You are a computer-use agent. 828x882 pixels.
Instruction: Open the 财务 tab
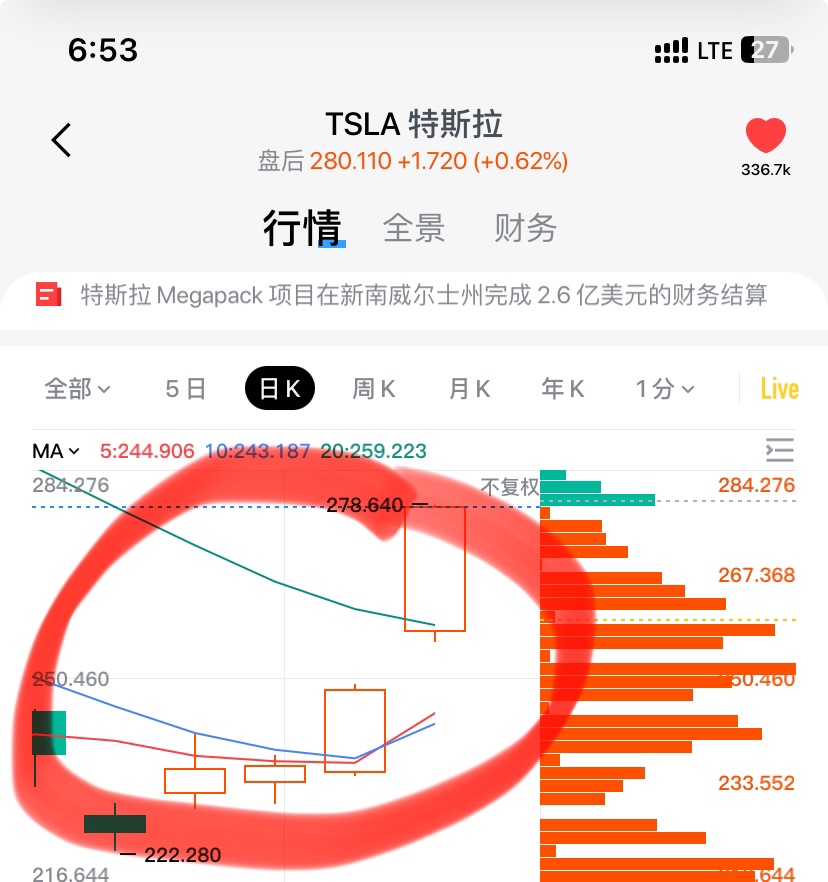point(525,228)
